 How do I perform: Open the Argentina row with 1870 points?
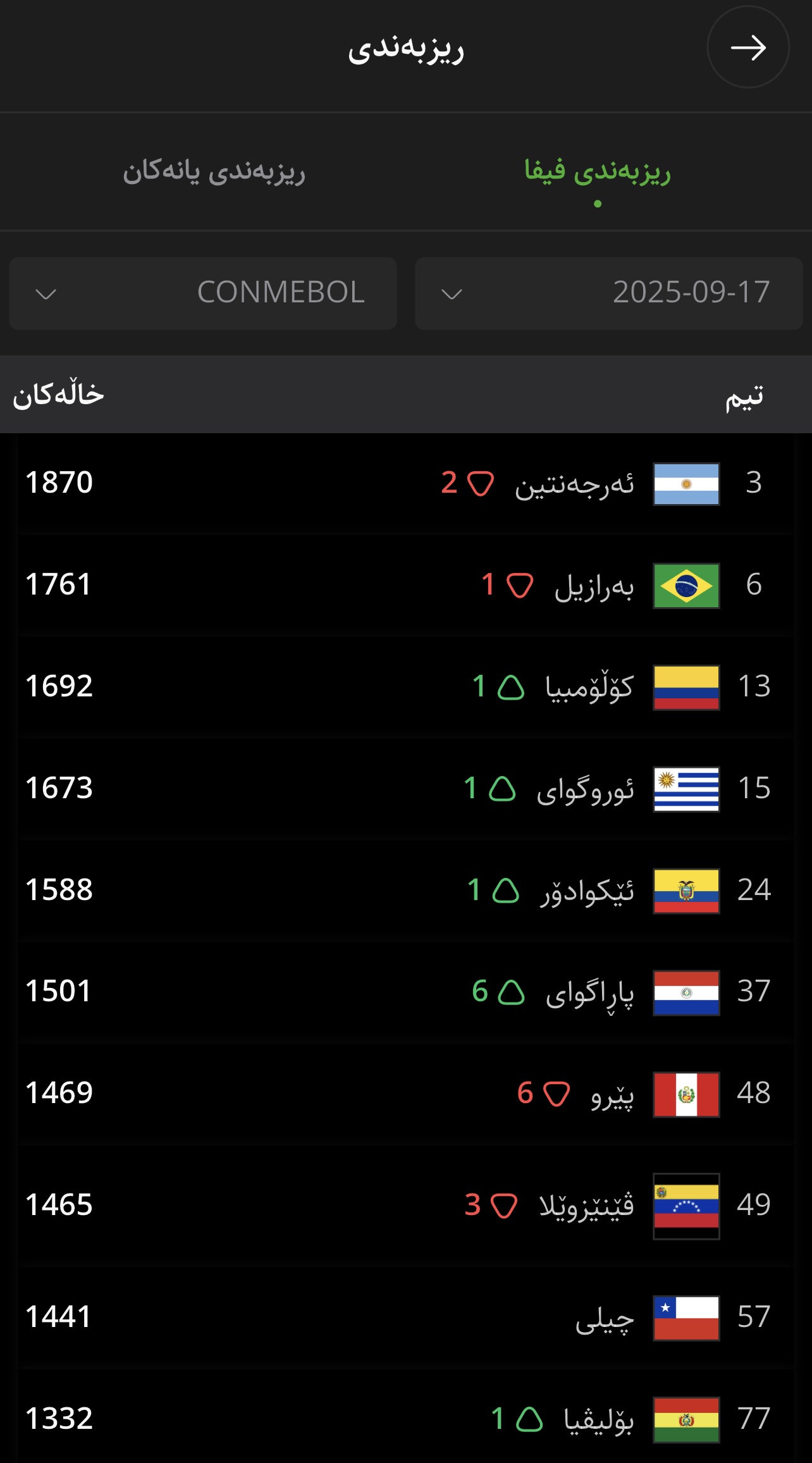(405, 483)
